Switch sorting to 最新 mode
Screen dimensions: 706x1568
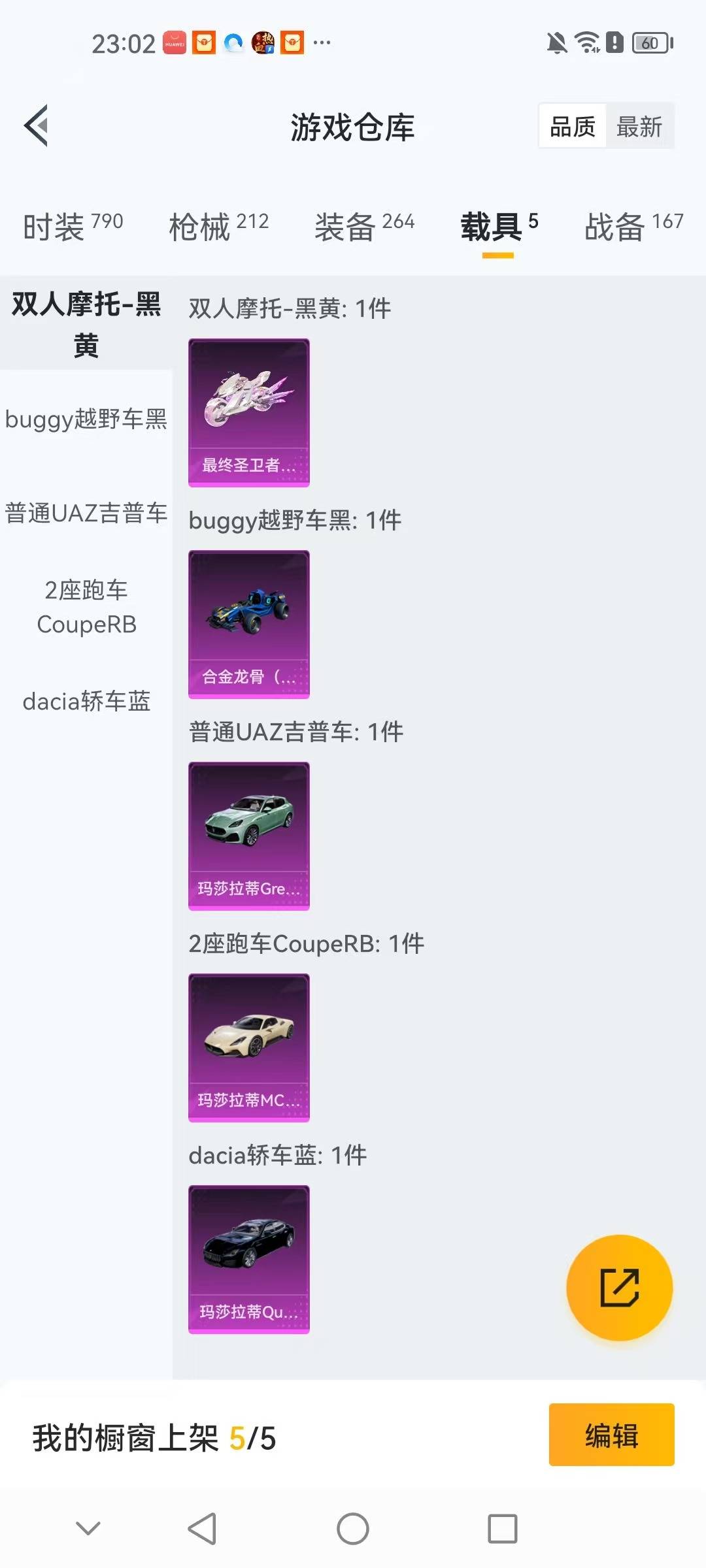coord(641,125)
